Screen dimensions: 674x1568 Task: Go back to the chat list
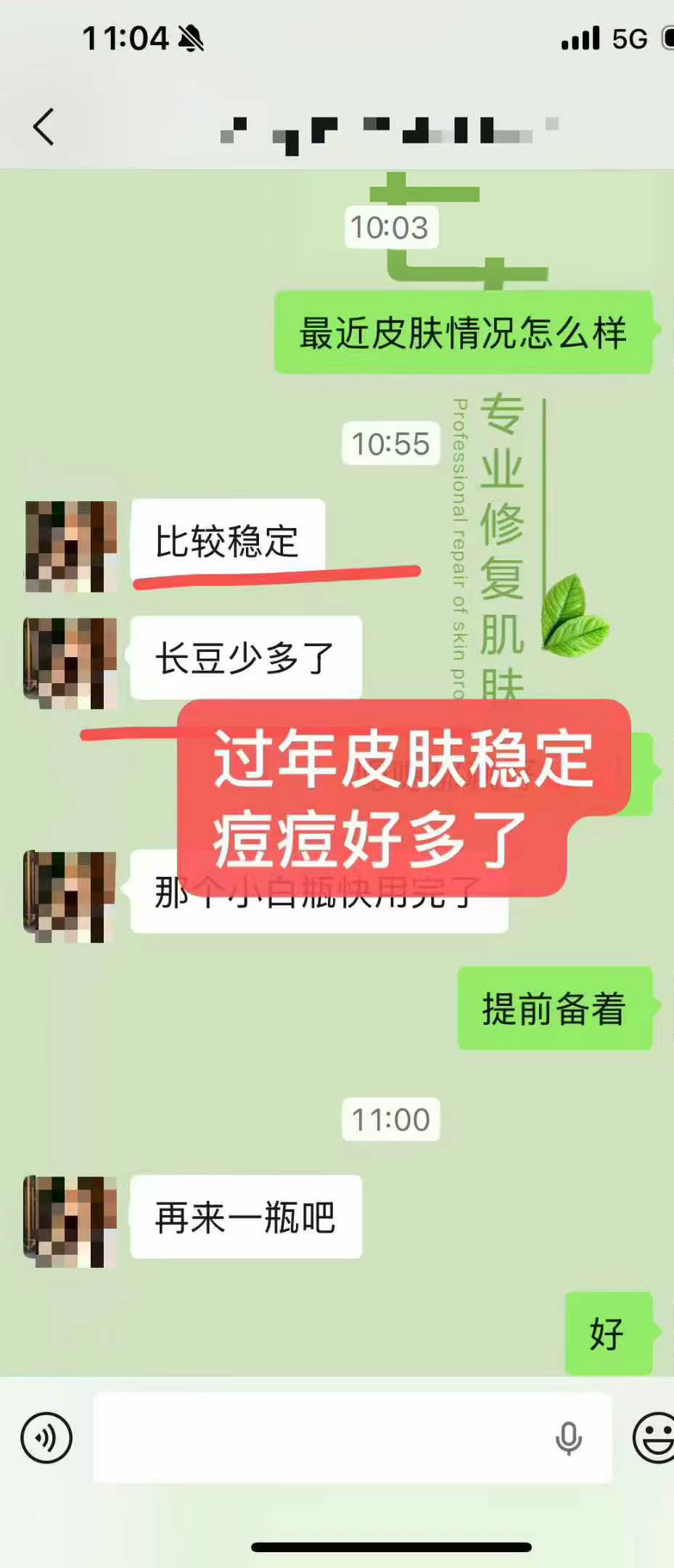44,127
